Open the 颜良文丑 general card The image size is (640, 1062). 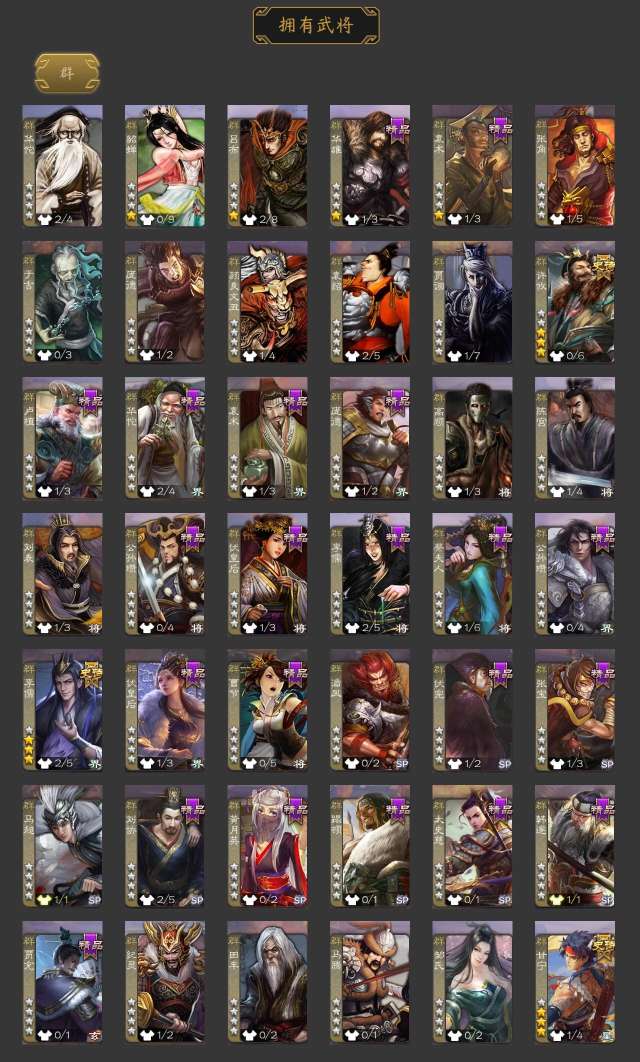(268, 302)
